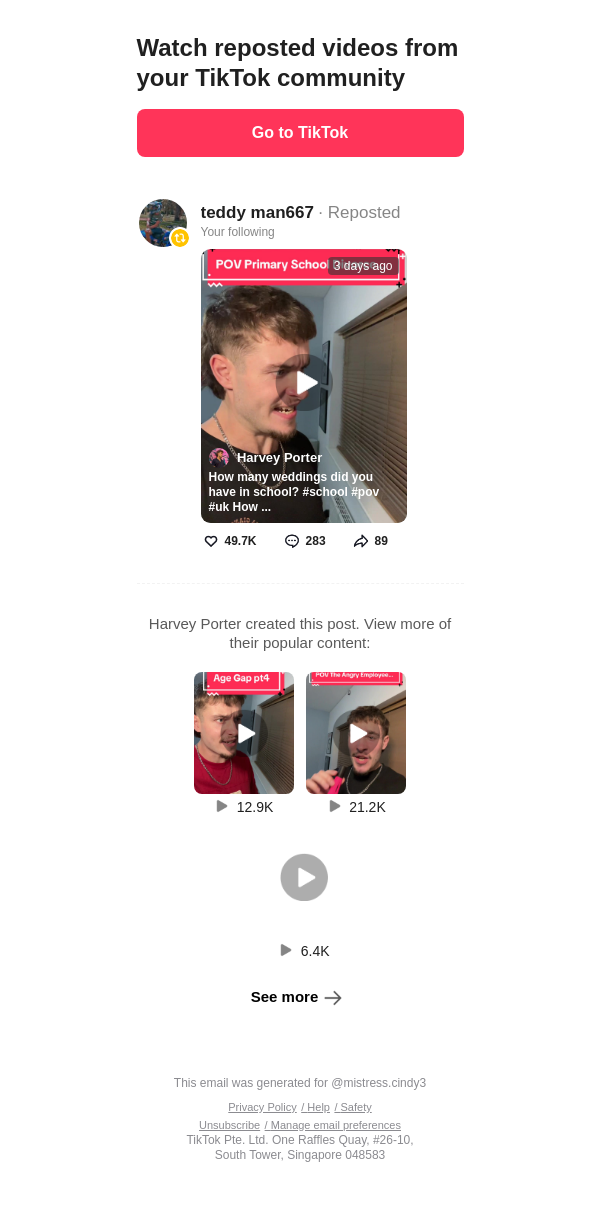Viewport: 600px width, 1229px height.
Task: Open the Age Gap pt4 video
Action: (x=244, y=733)
